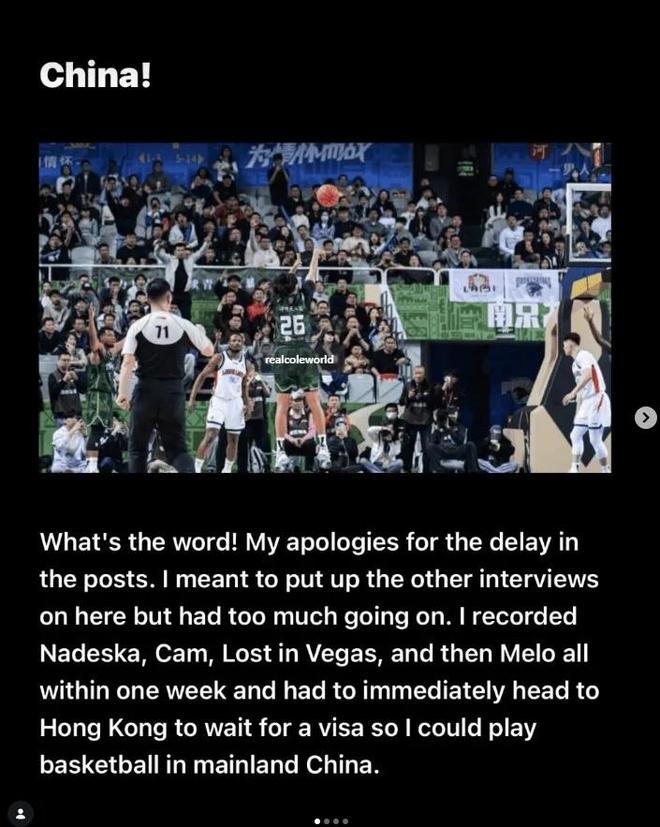Tap the tagged people icon

coord(19,812)
